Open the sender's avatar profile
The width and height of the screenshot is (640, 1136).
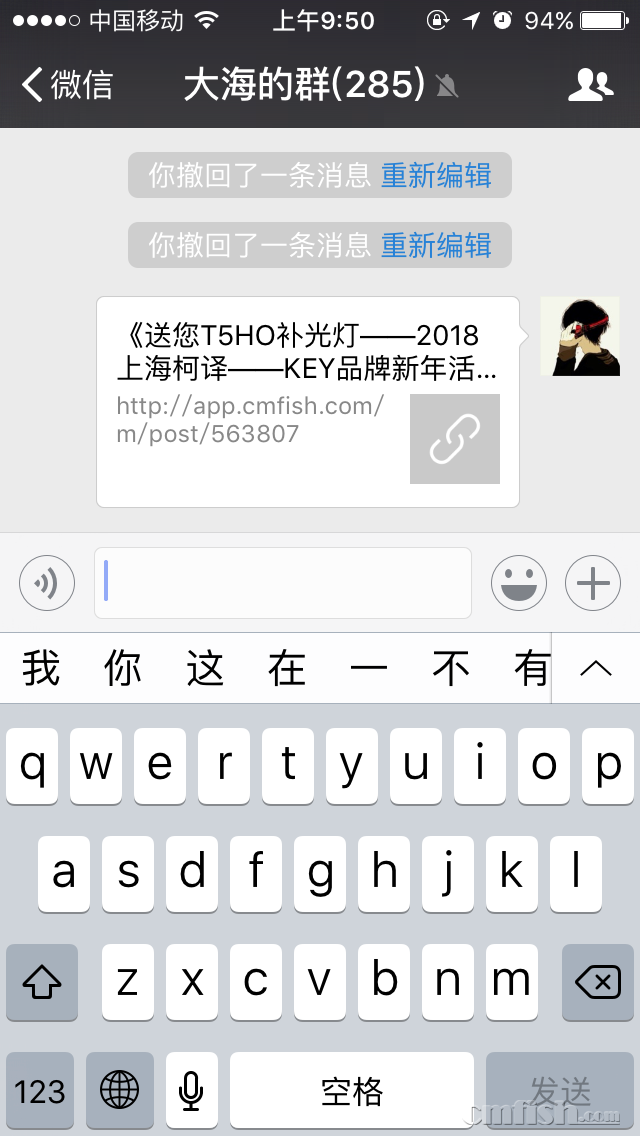579,337
